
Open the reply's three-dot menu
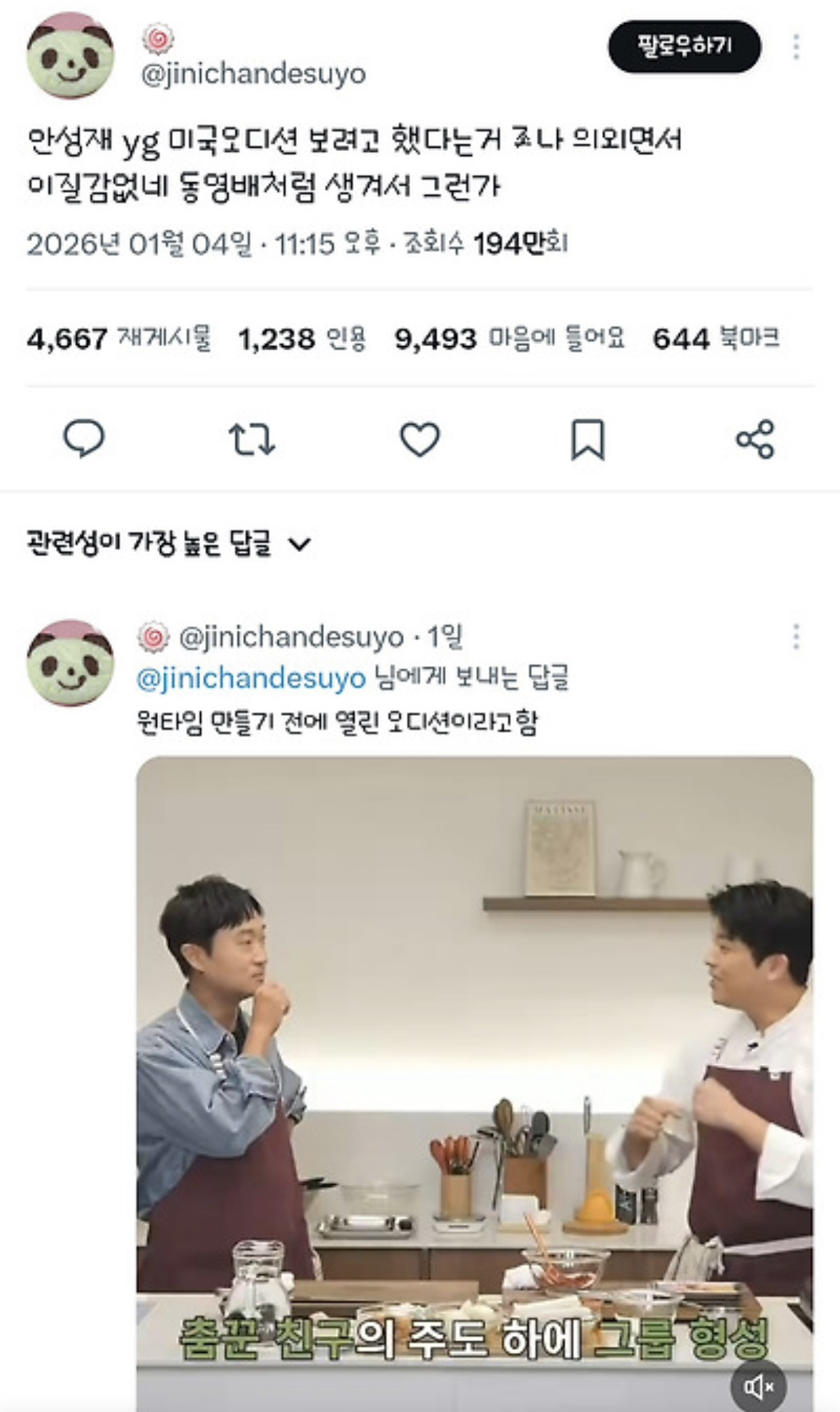point(796,637)
